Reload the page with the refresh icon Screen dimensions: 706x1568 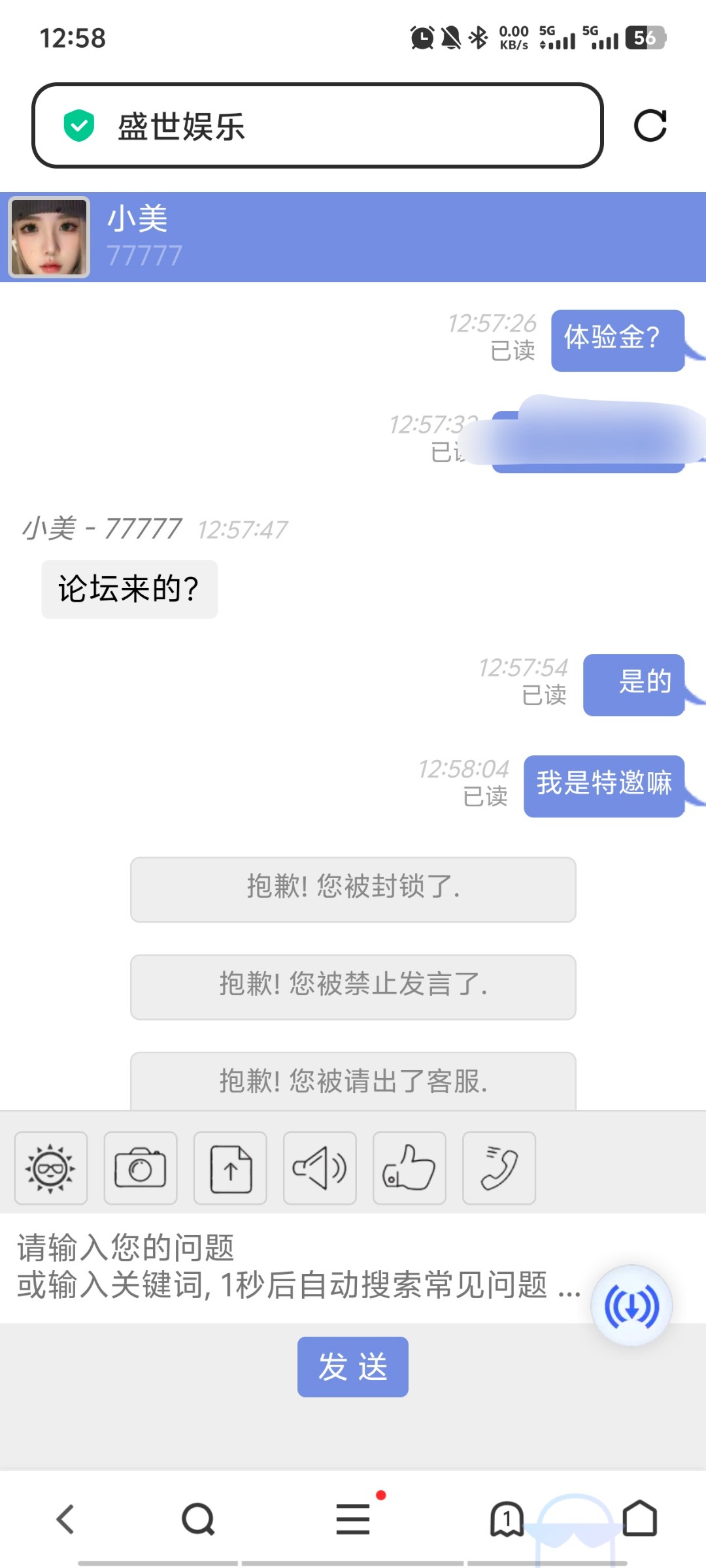650,125
